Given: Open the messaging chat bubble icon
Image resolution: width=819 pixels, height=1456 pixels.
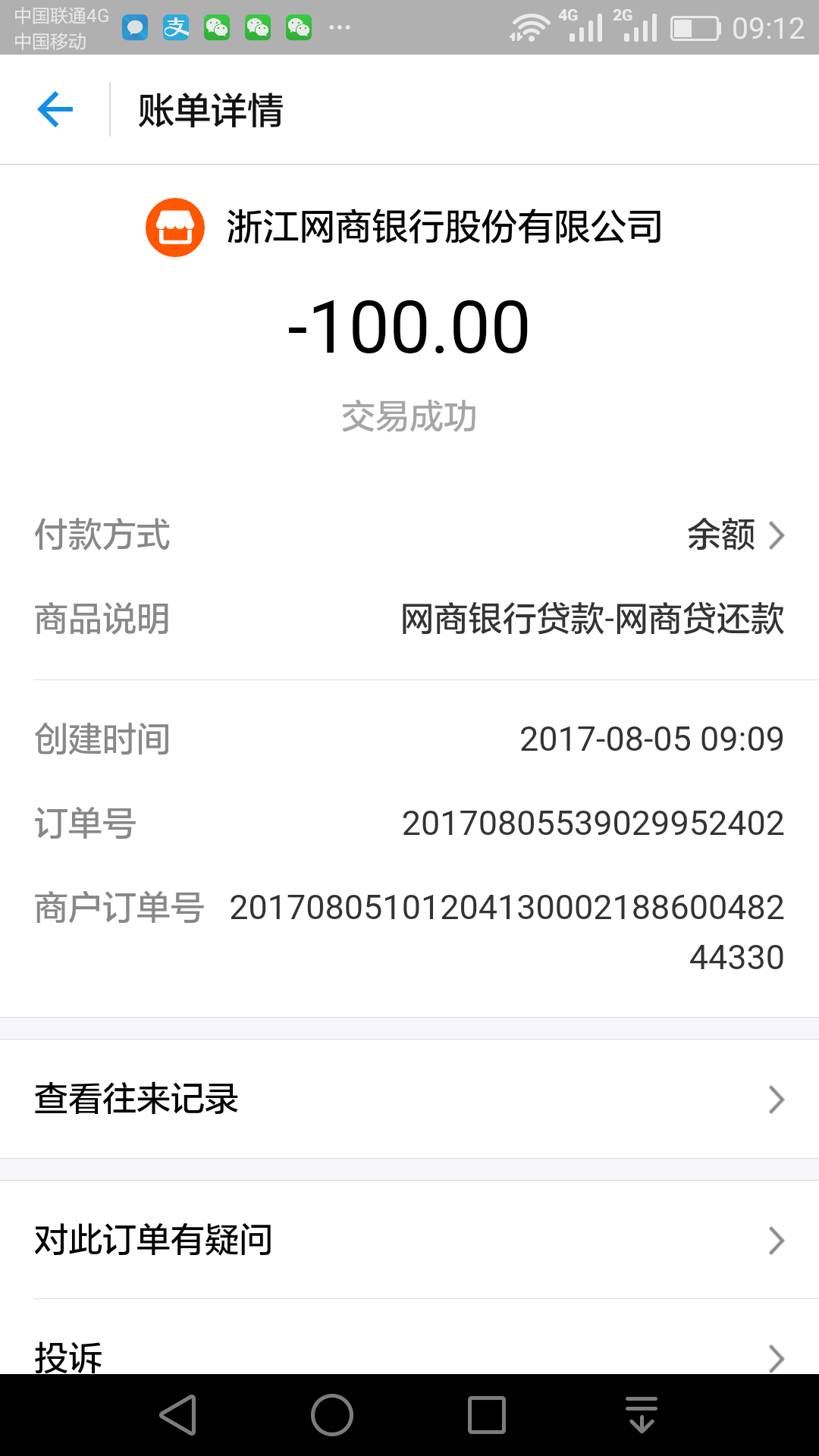Looking at the screenshot, I should pos(135,27).
